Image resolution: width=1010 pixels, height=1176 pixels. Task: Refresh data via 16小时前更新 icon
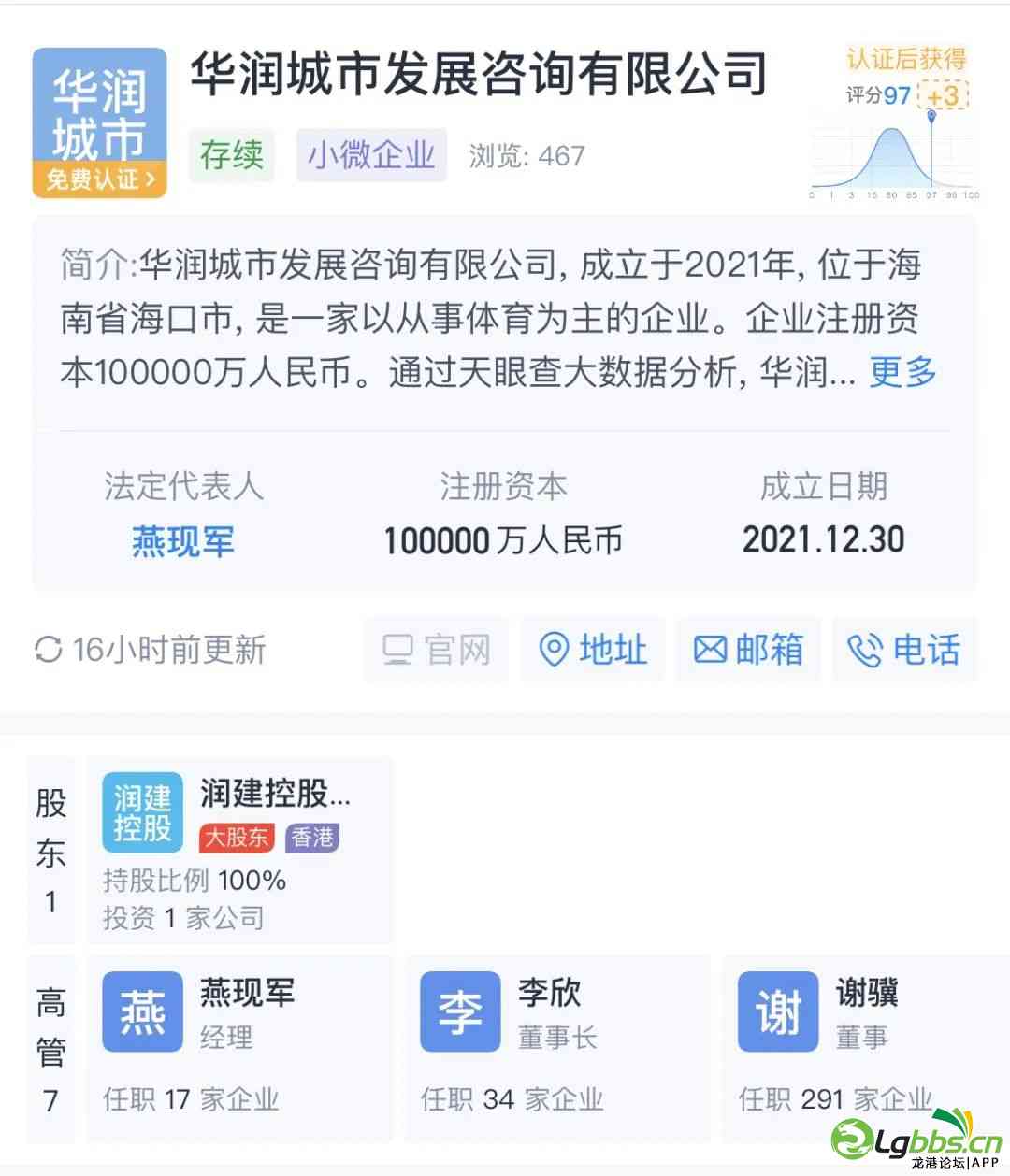(49, 649)
